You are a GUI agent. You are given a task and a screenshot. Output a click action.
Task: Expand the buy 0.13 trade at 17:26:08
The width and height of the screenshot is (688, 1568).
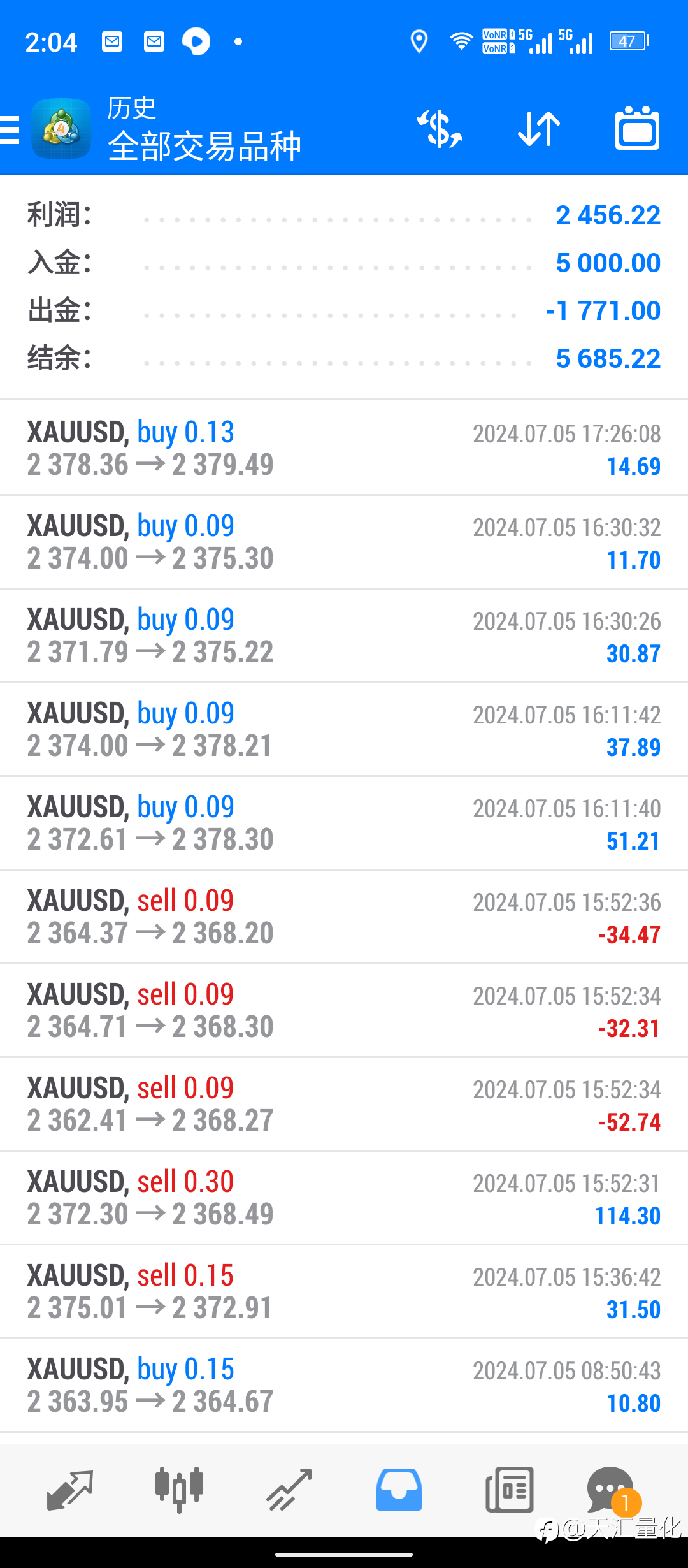(x=344, y=448)
